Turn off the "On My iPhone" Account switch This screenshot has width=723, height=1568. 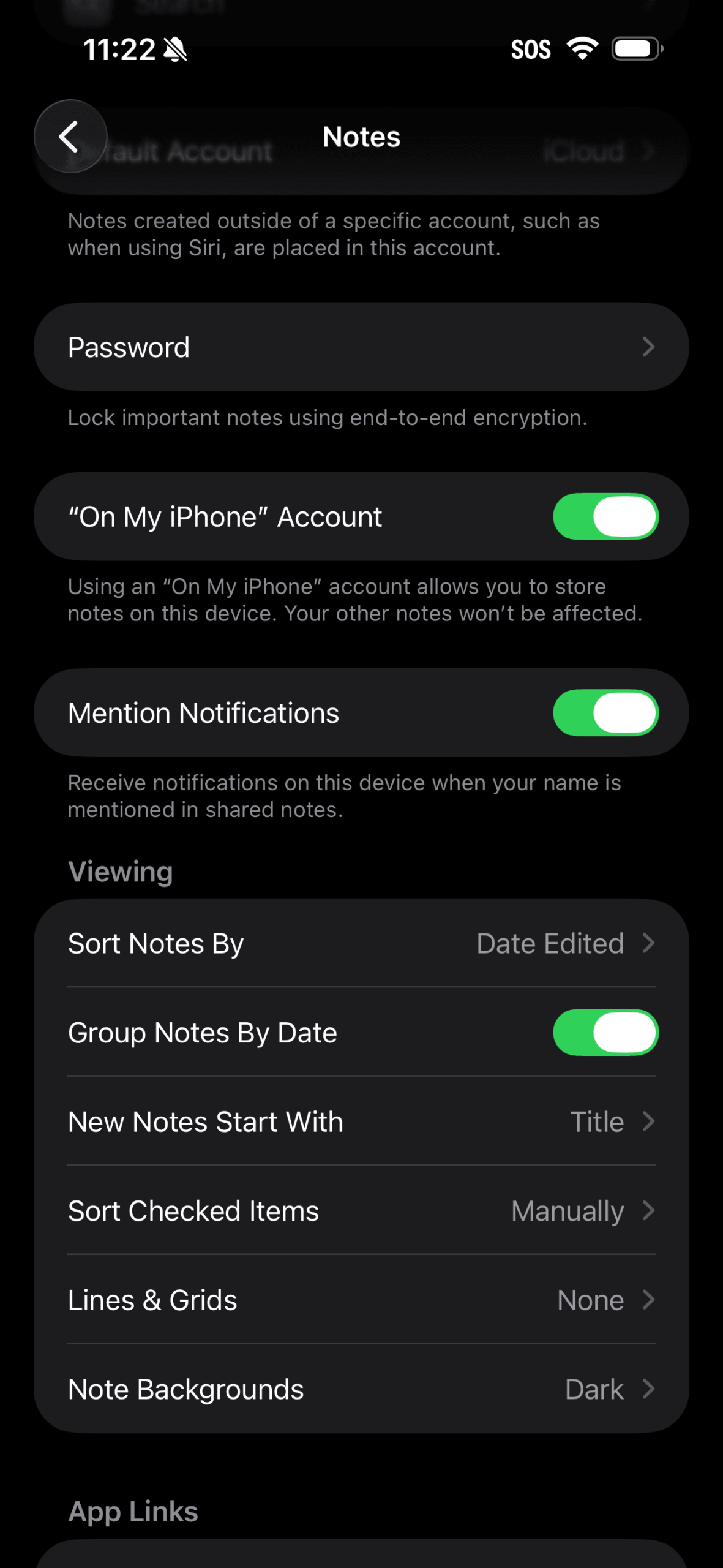point(605,516)
